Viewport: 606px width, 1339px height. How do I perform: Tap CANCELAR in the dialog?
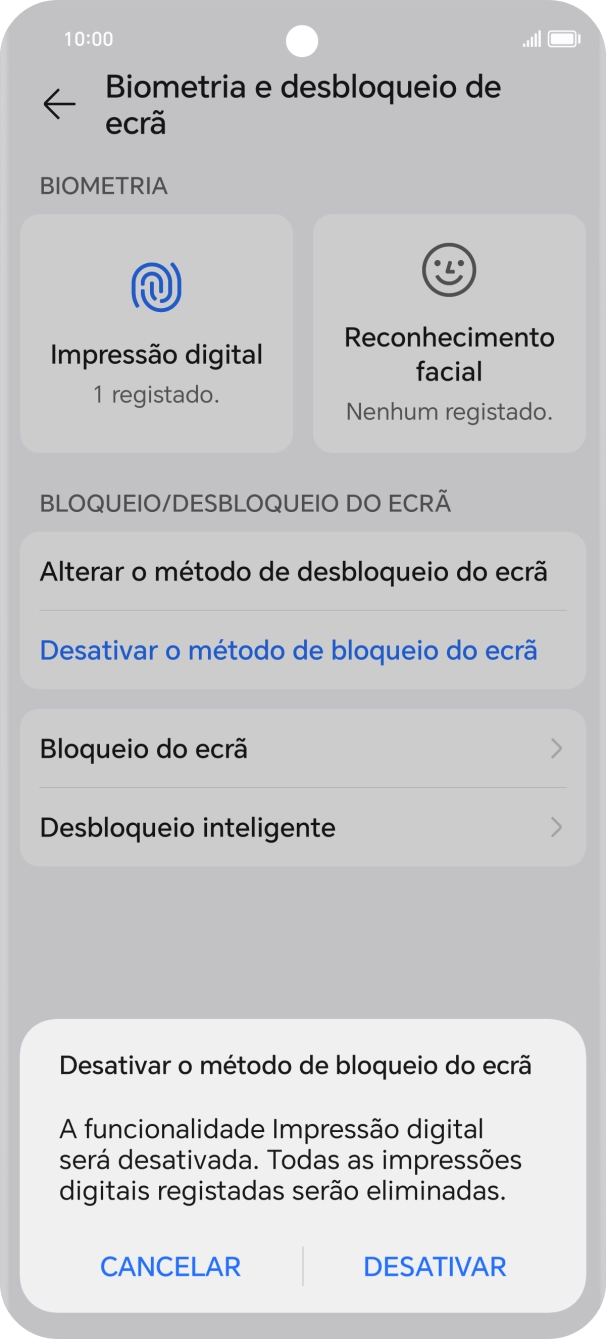point(170,1266)
